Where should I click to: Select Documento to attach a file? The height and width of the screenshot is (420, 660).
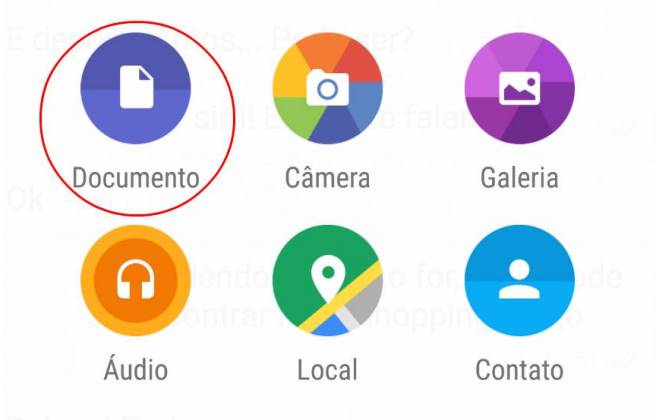[x=136, y=89]
